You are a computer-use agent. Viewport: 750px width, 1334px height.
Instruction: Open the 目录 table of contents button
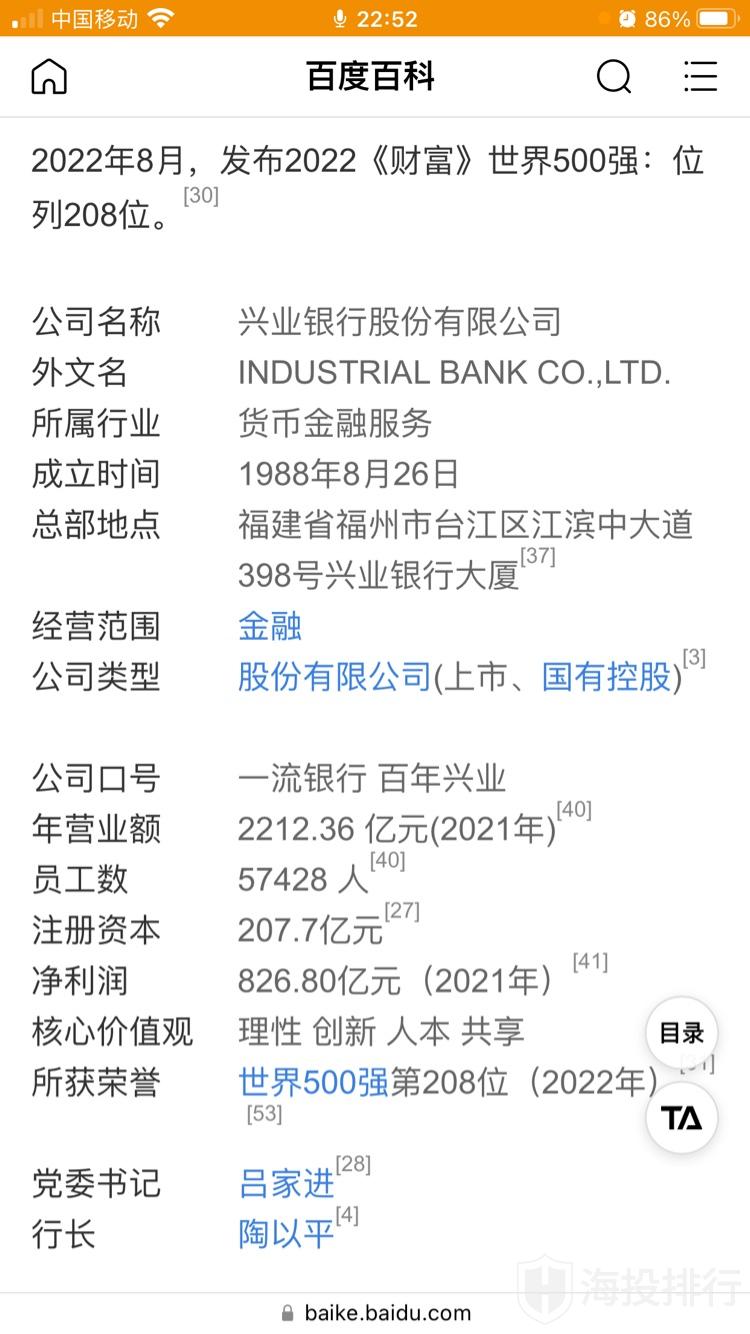tap(682, 1032)
